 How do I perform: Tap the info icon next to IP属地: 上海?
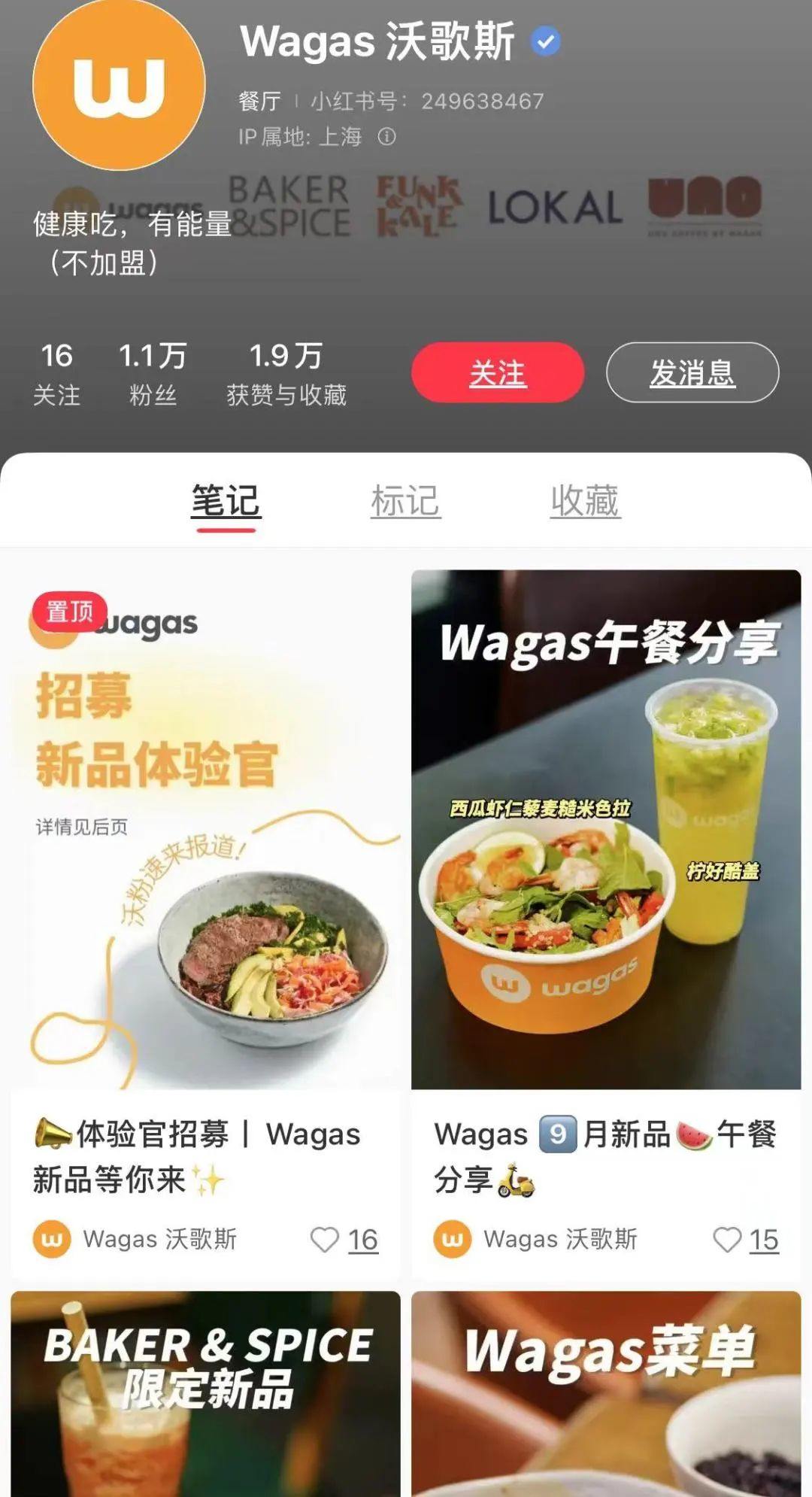(388, 138)
